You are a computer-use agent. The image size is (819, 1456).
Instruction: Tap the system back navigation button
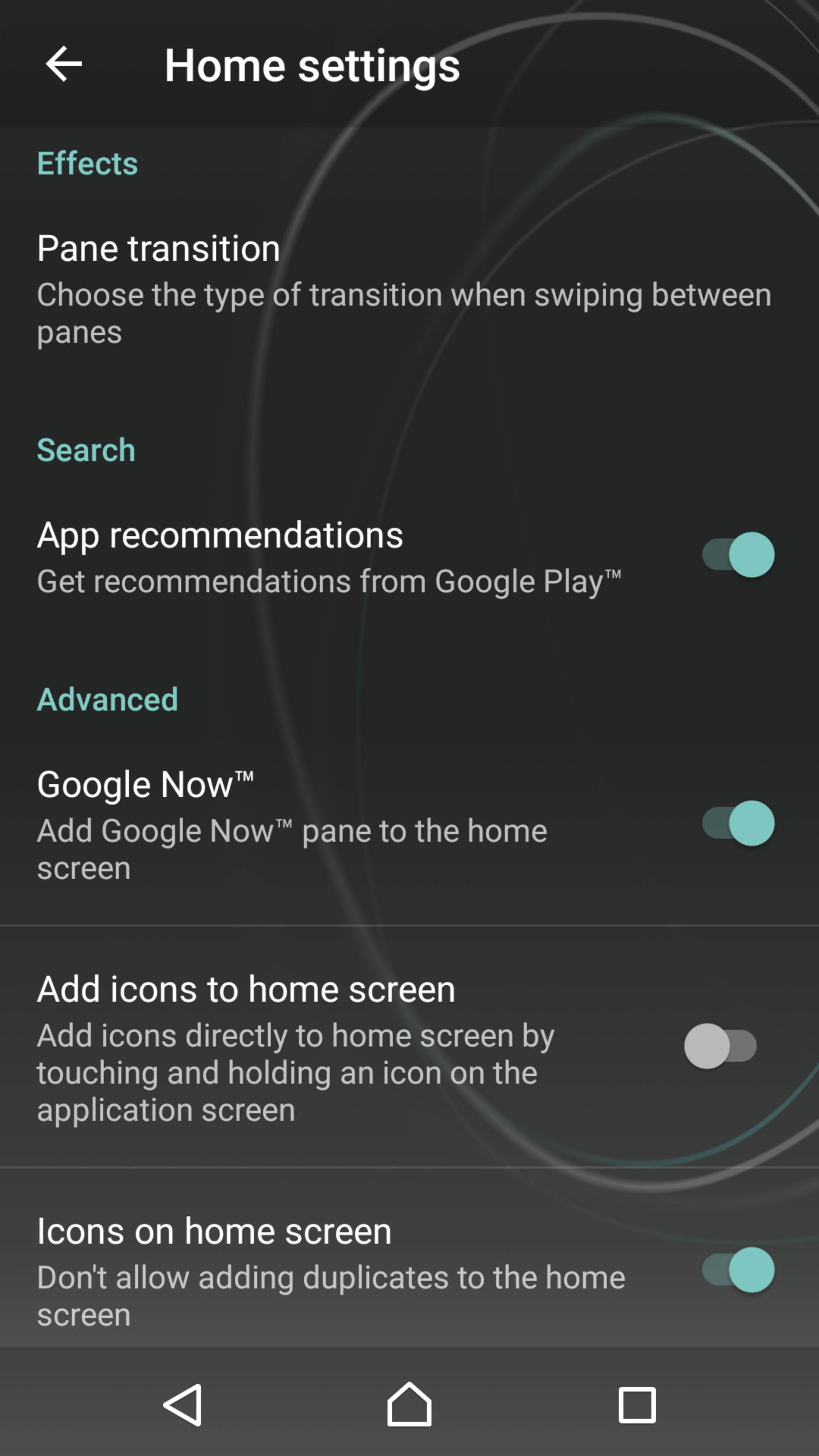[x=183, y=1404]
